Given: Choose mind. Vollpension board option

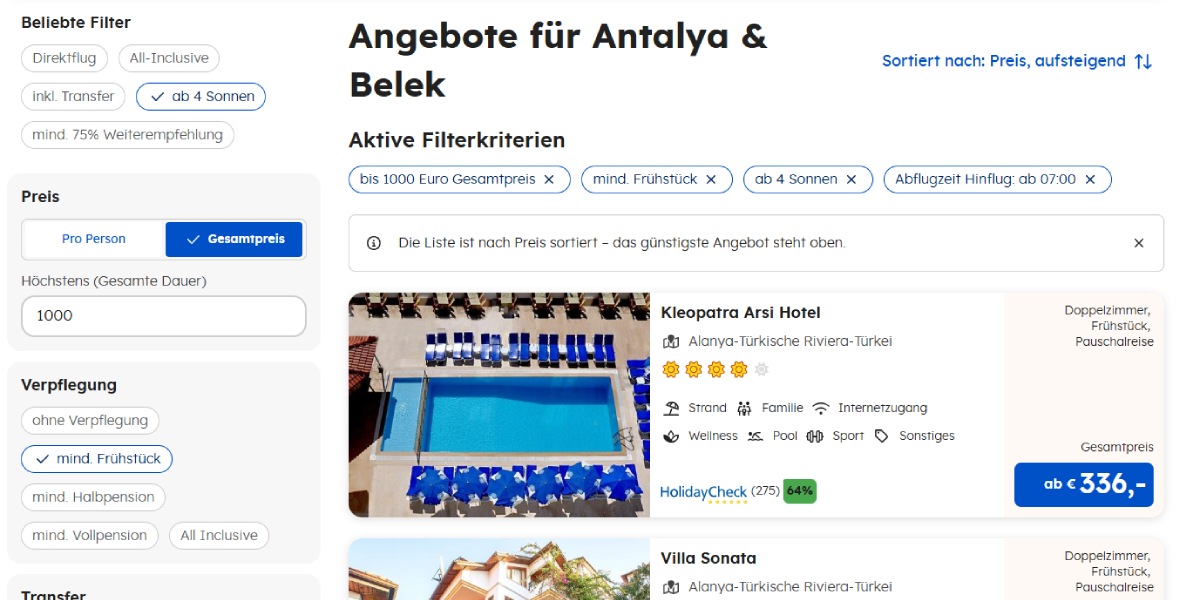Looking at the screenshot, I should tap(89, 535).
